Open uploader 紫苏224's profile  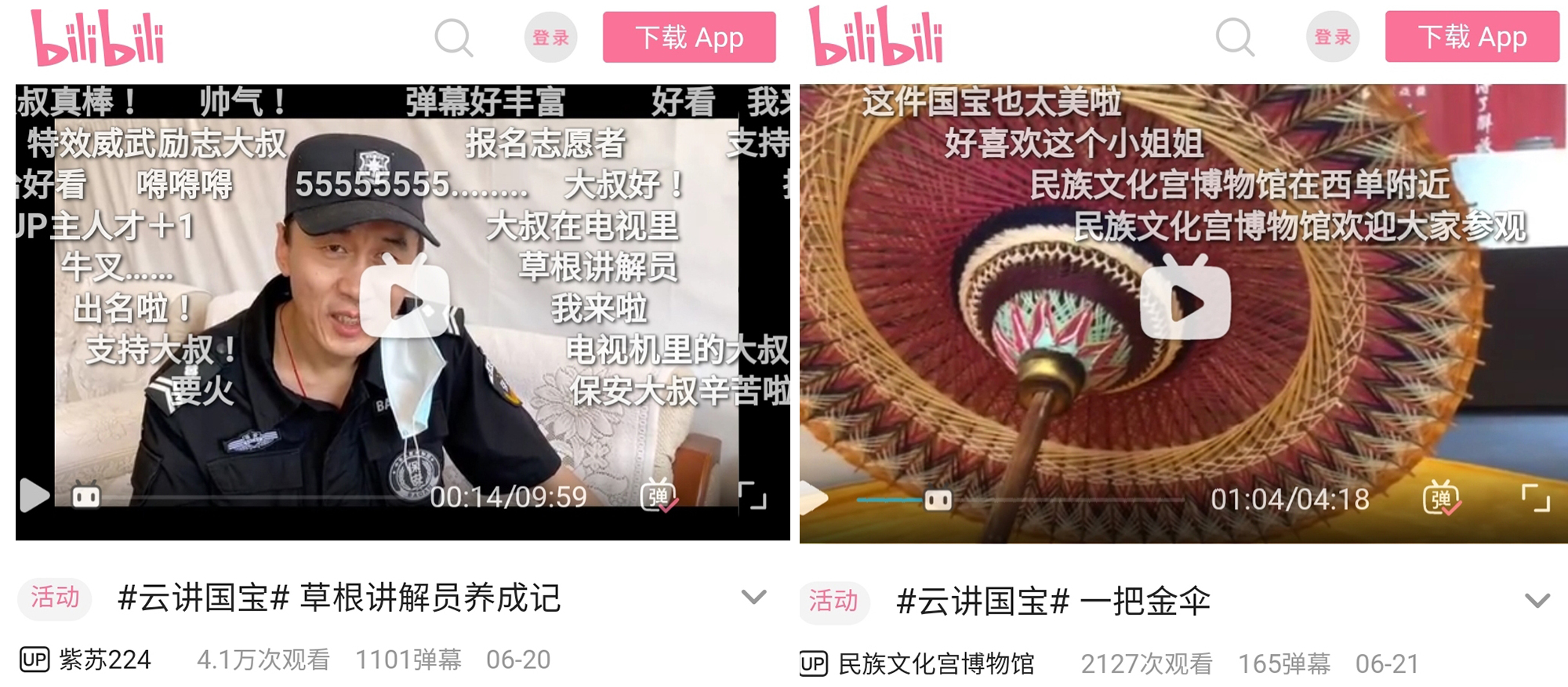(x=104, y=660)
